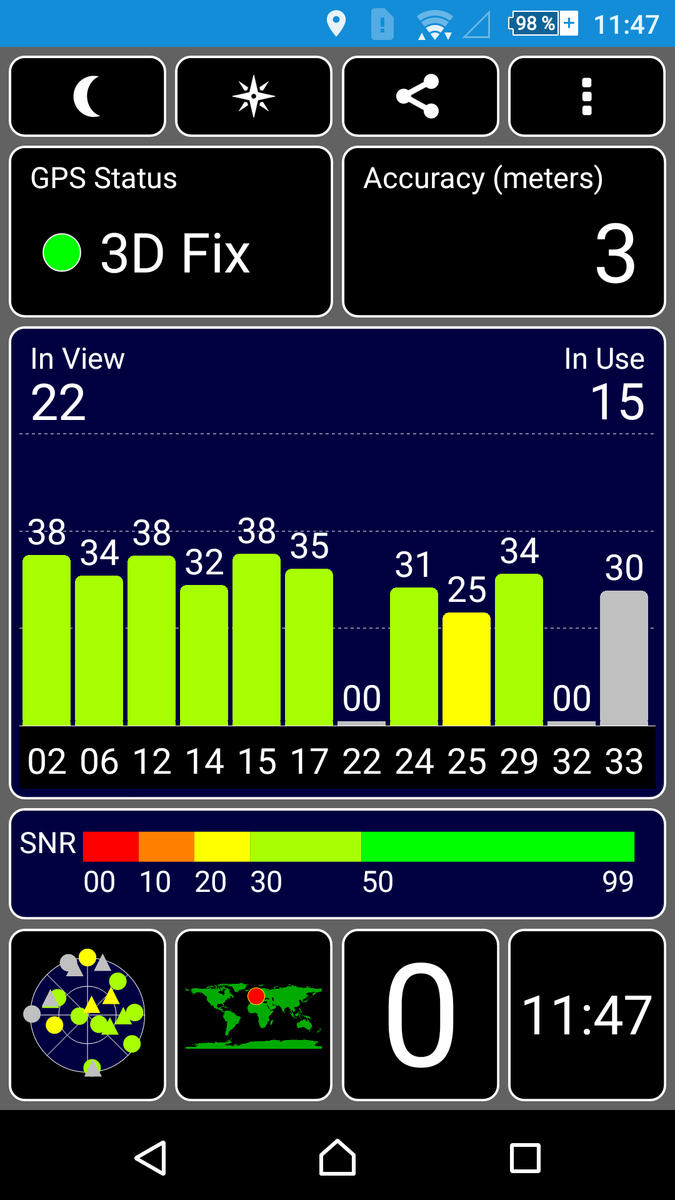The width and height of the screenshot is (675, 1200).
Task: Open the satellite sky view tile
Action: click(87, 1014)
